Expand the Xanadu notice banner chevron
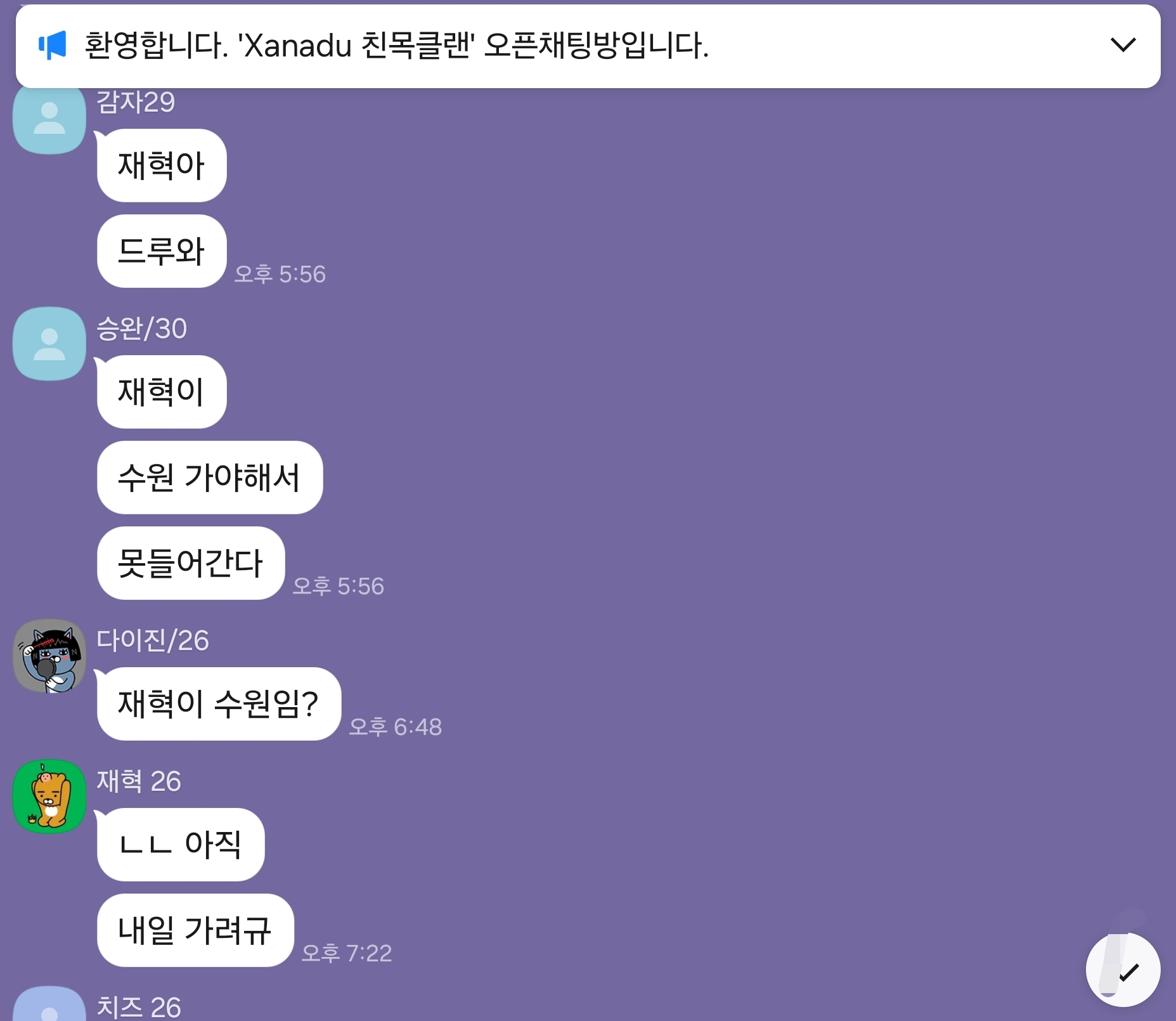The width and height of the screenshot is (1176, 1021). [1123, 45]
